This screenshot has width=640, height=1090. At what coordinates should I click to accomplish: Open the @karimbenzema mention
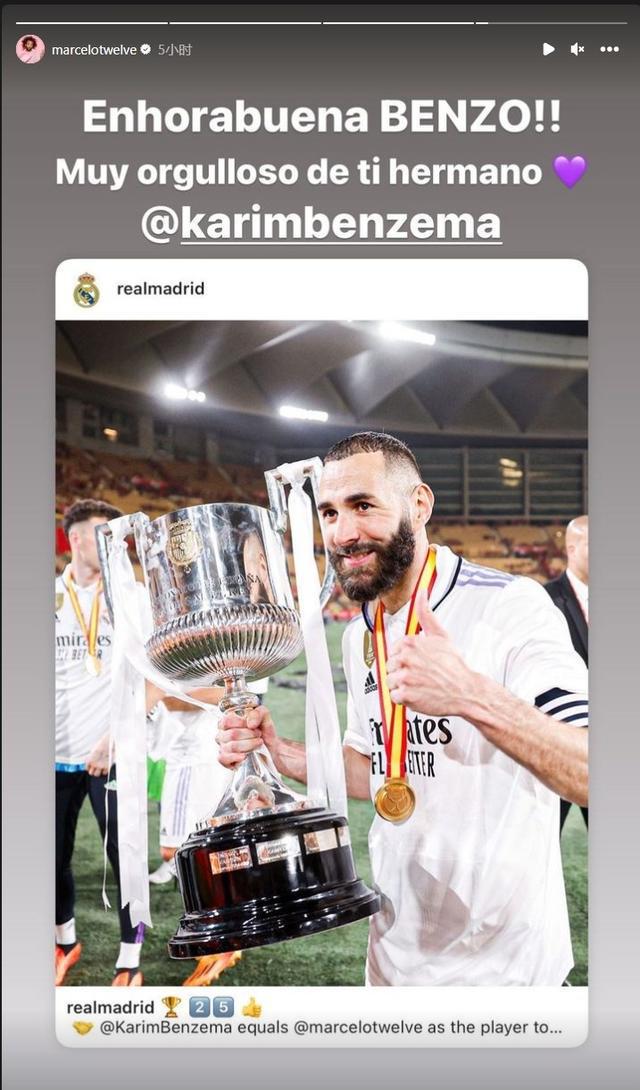coord(321,224)
